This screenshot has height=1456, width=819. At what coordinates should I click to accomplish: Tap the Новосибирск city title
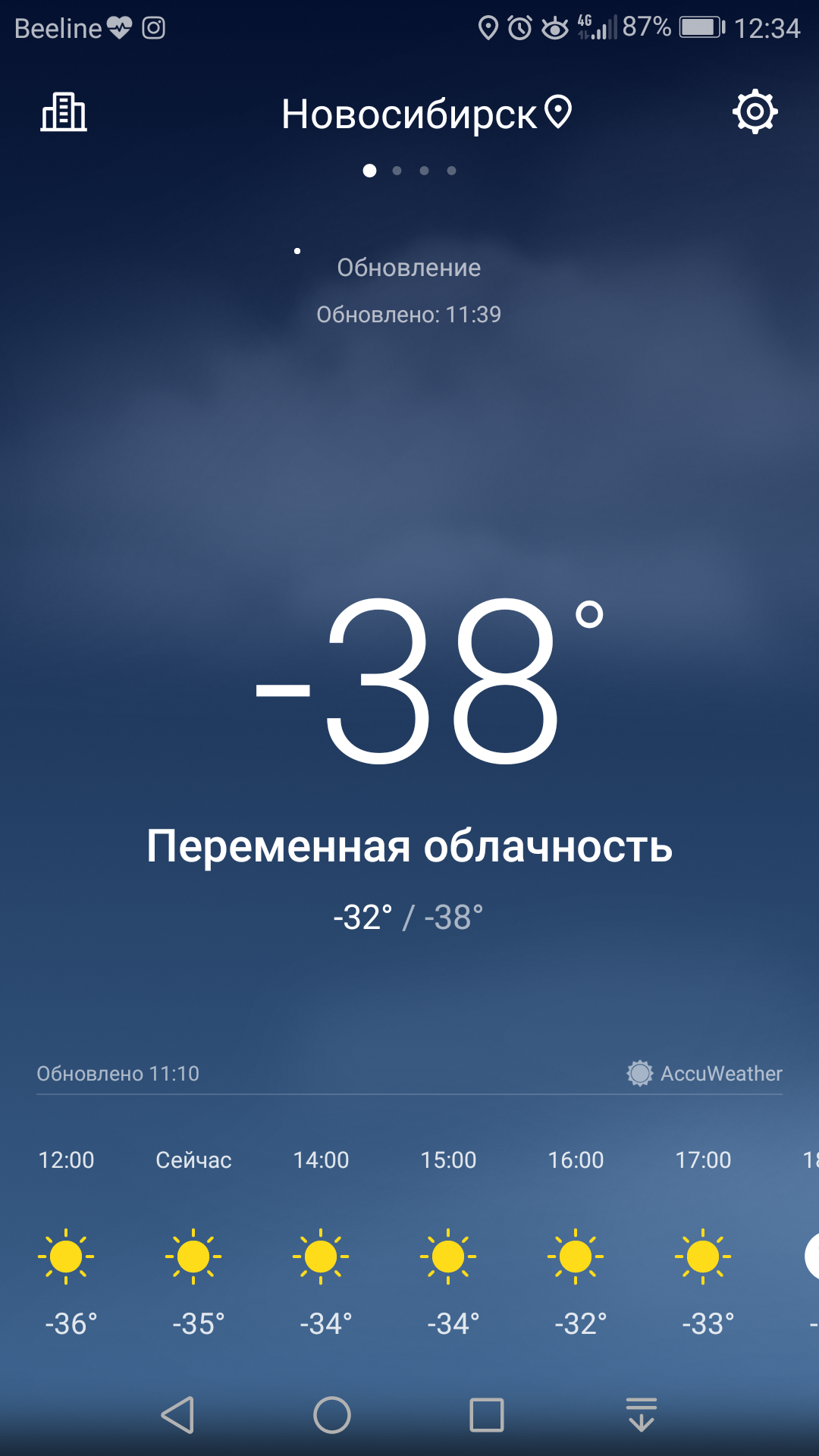coord(409,115)
